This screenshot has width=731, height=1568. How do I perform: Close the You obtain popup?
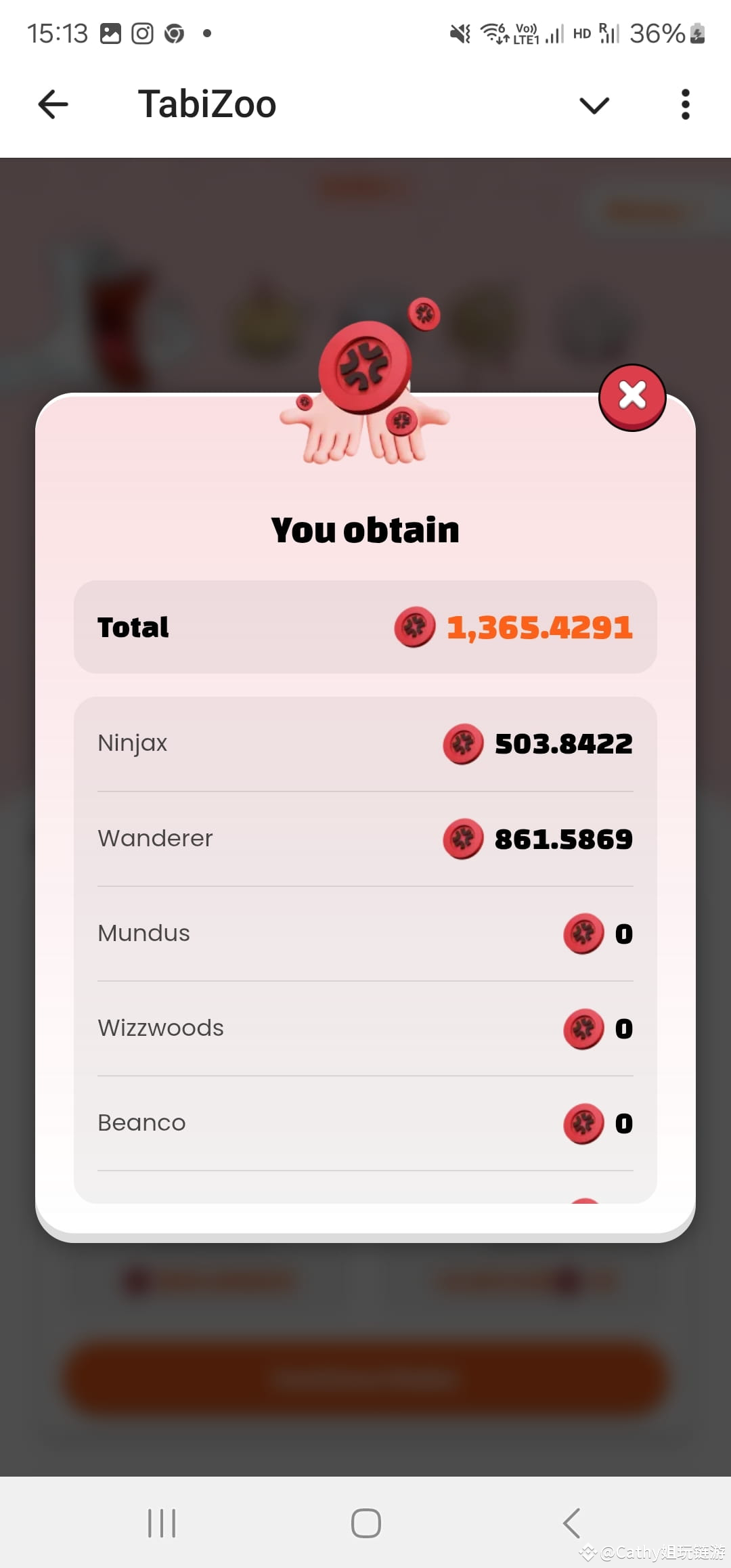(x=632, y=397)
